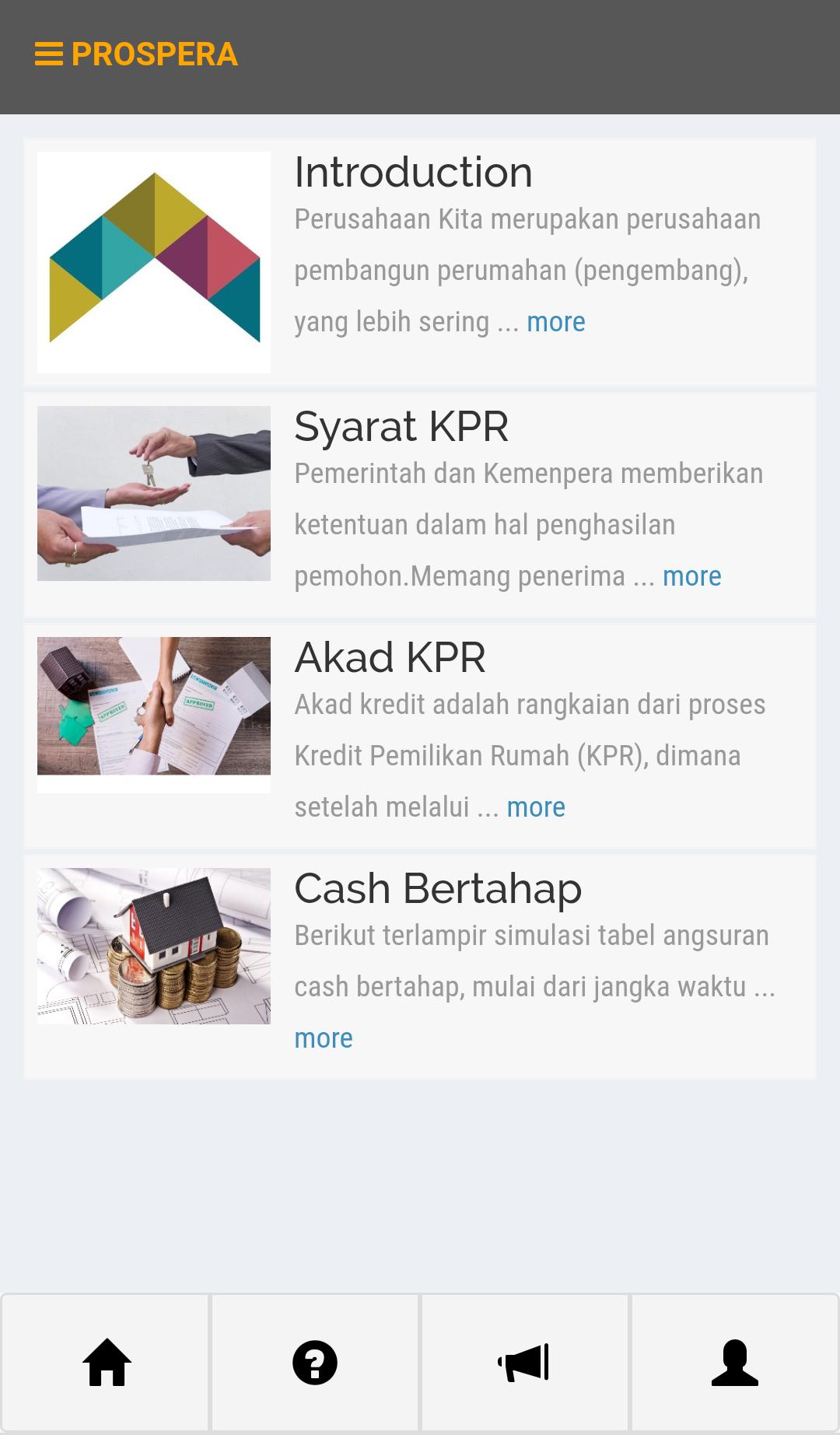Open the user profile tab
This screenshot has width=840, height=1435.
734,1363
